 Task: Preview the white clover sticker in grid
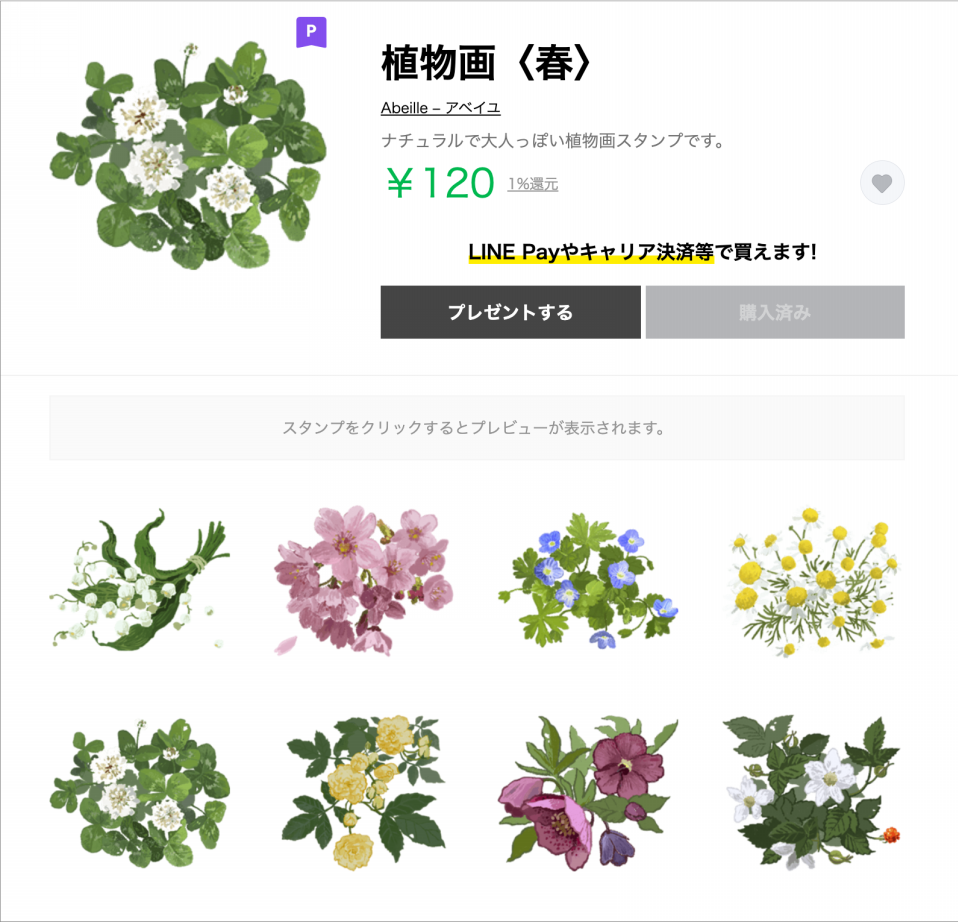pyautogui.click(x=140, y=792)
